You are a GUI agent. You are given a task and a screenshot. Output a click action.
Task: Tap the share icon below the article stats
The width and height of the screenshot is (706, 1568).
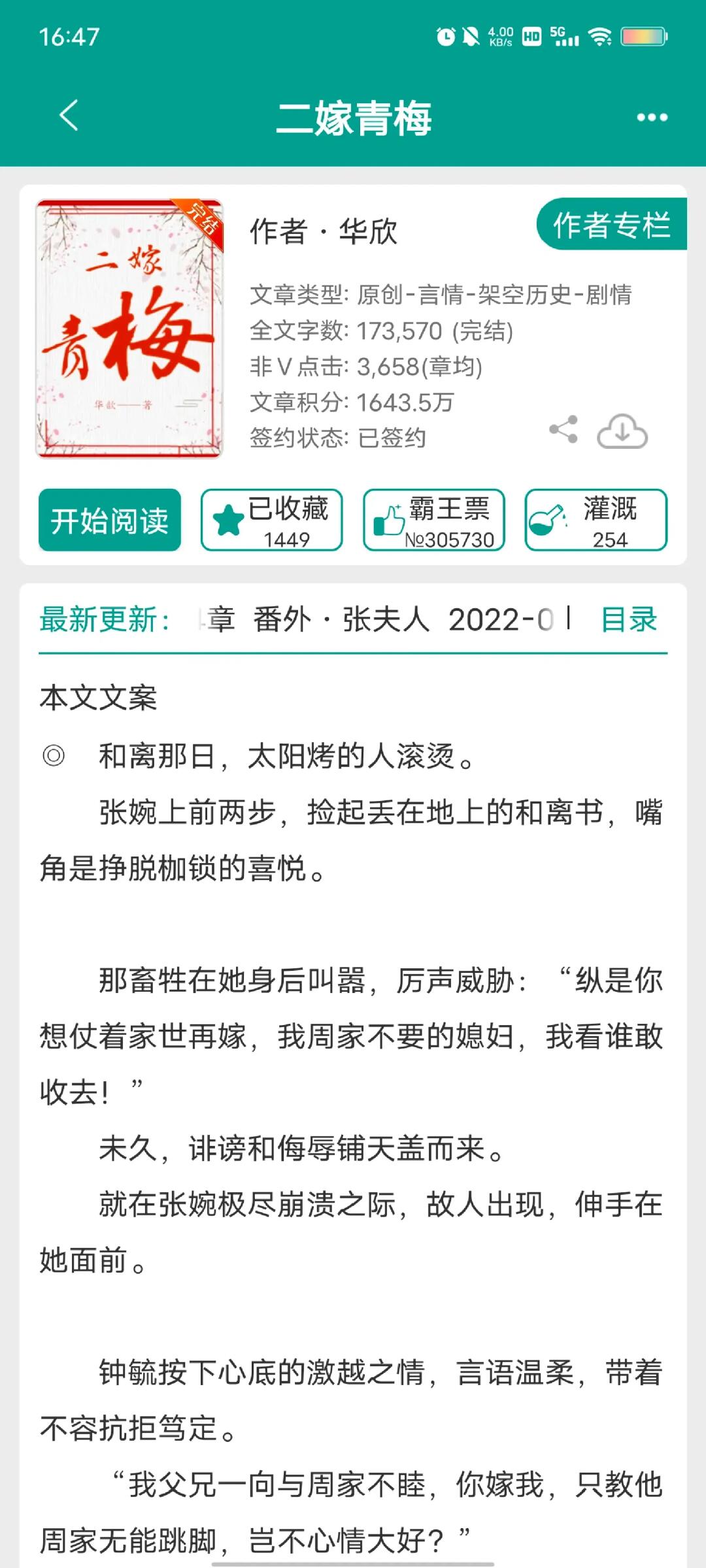563,429
